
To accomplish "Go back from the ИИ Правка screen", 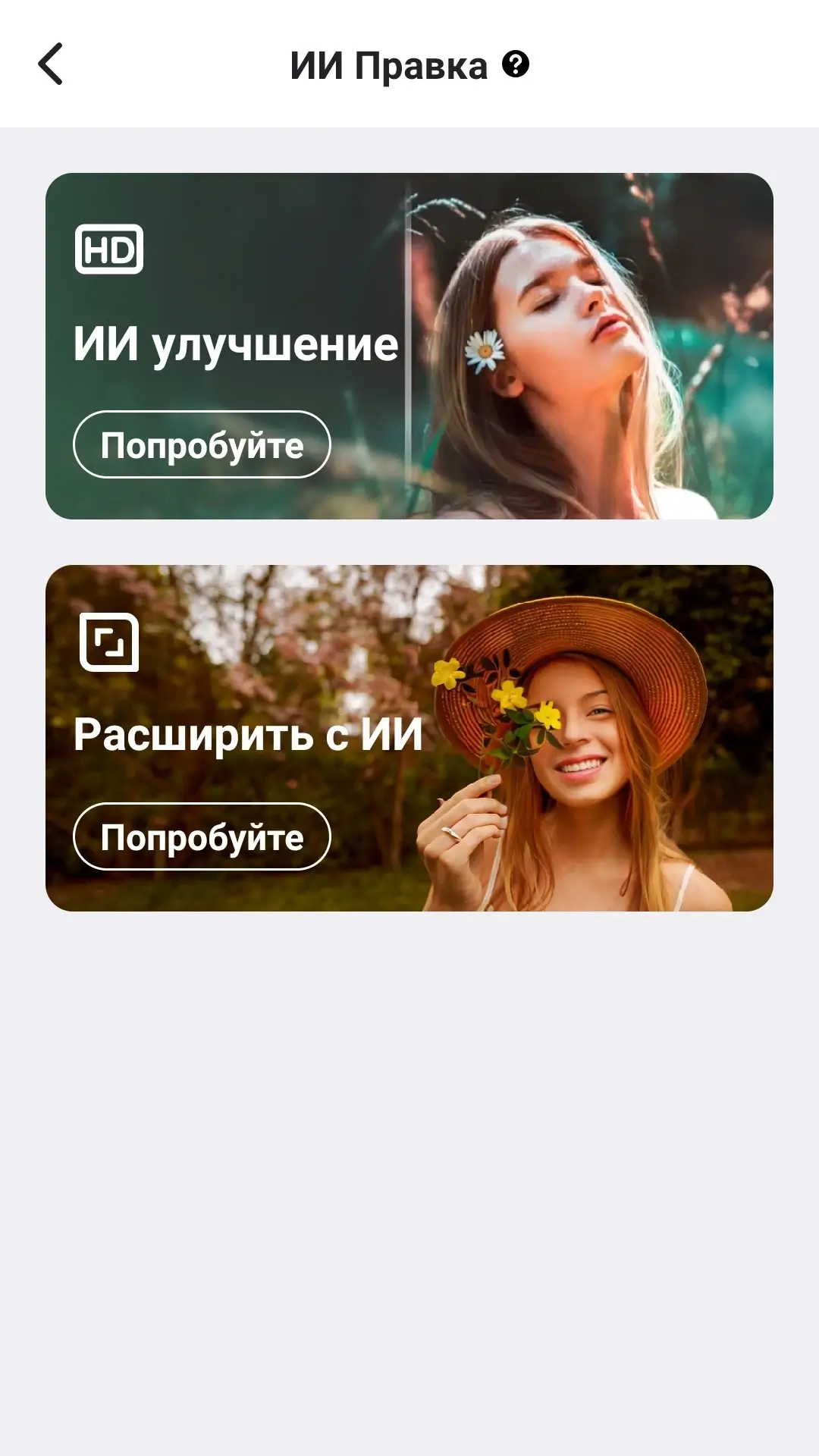I will pyautogui.click(x=50, y=64).
